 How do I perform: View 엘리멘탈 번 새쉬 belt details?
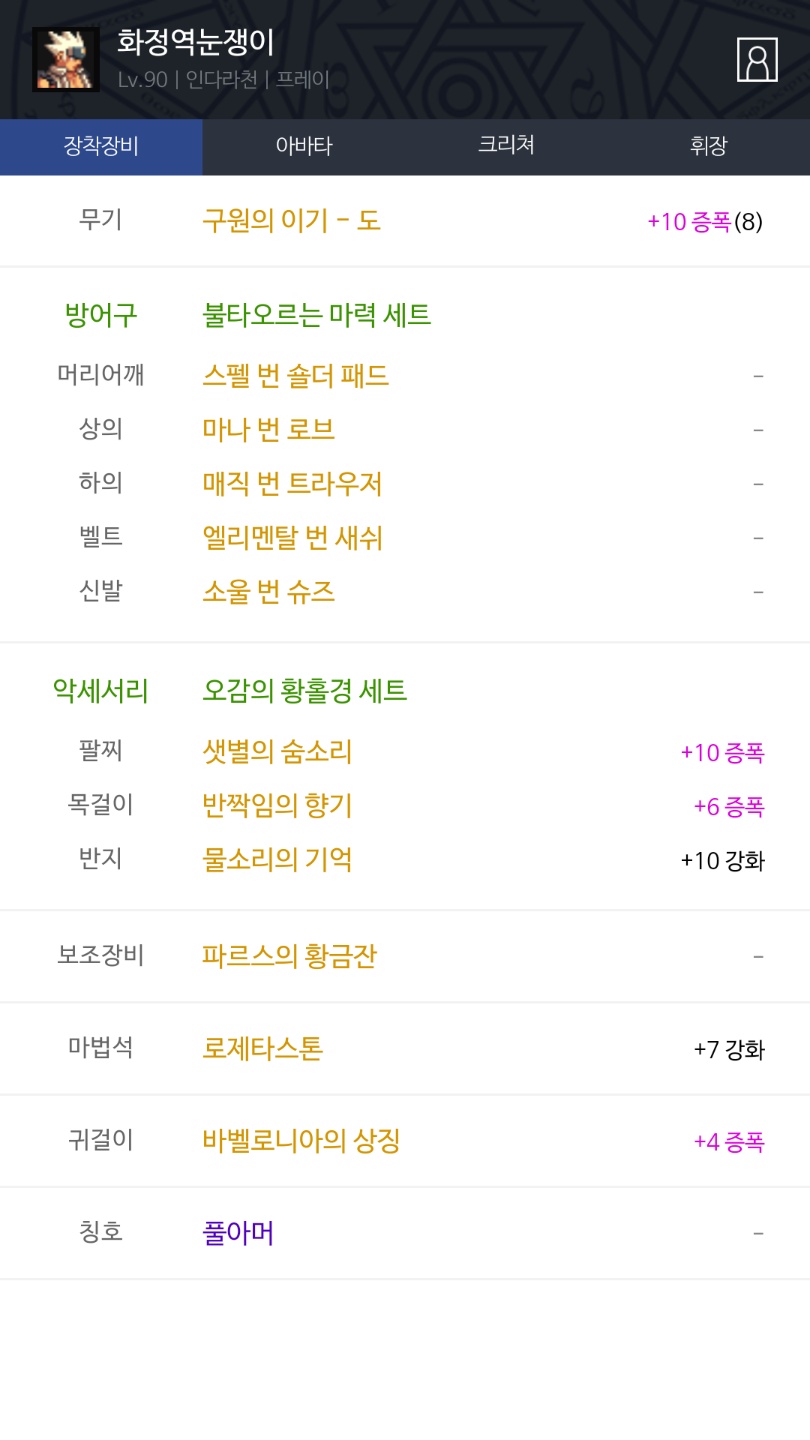(292, 538)
